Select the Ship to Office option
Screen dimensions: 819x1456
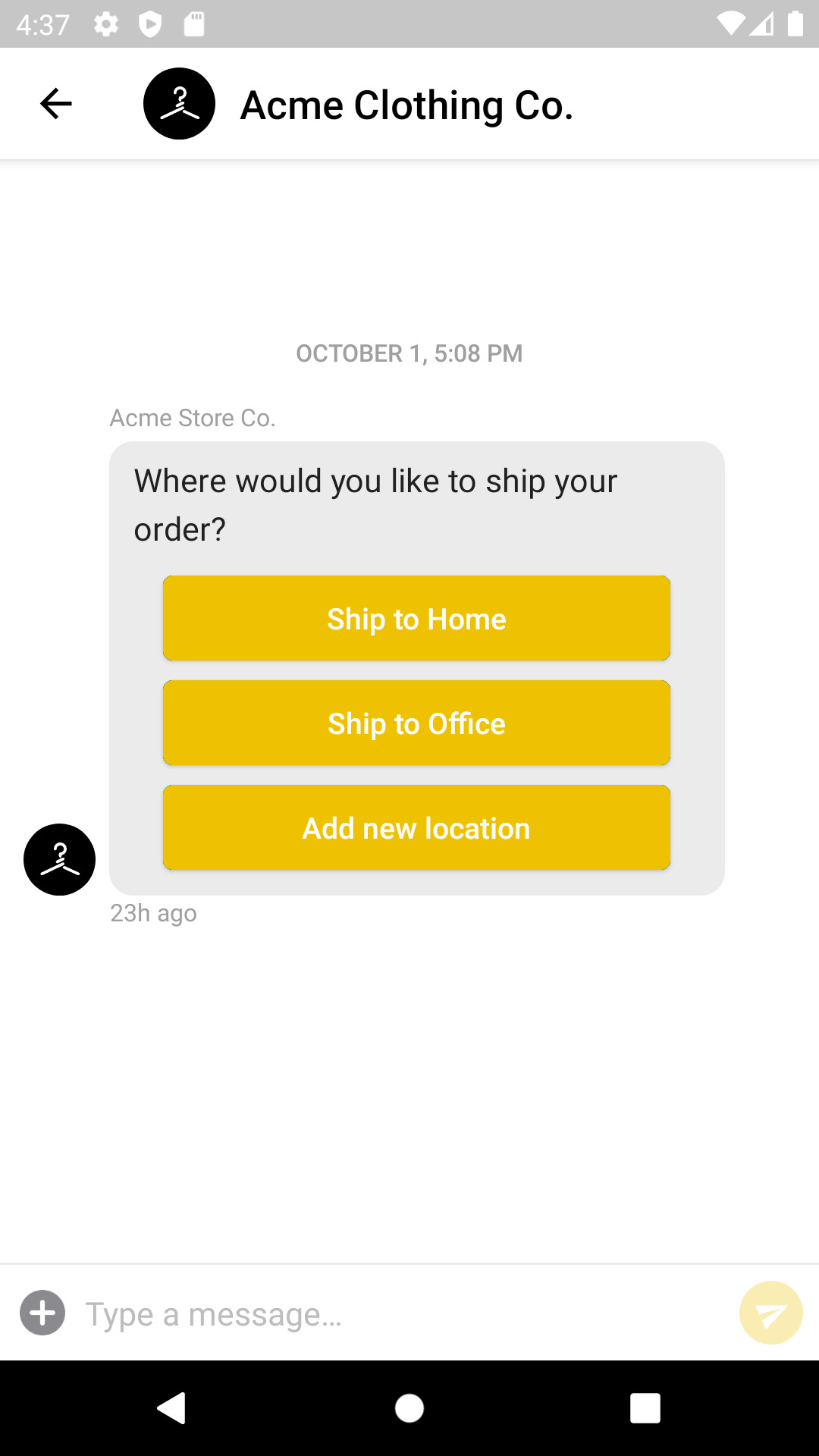[x=416, y=723]
